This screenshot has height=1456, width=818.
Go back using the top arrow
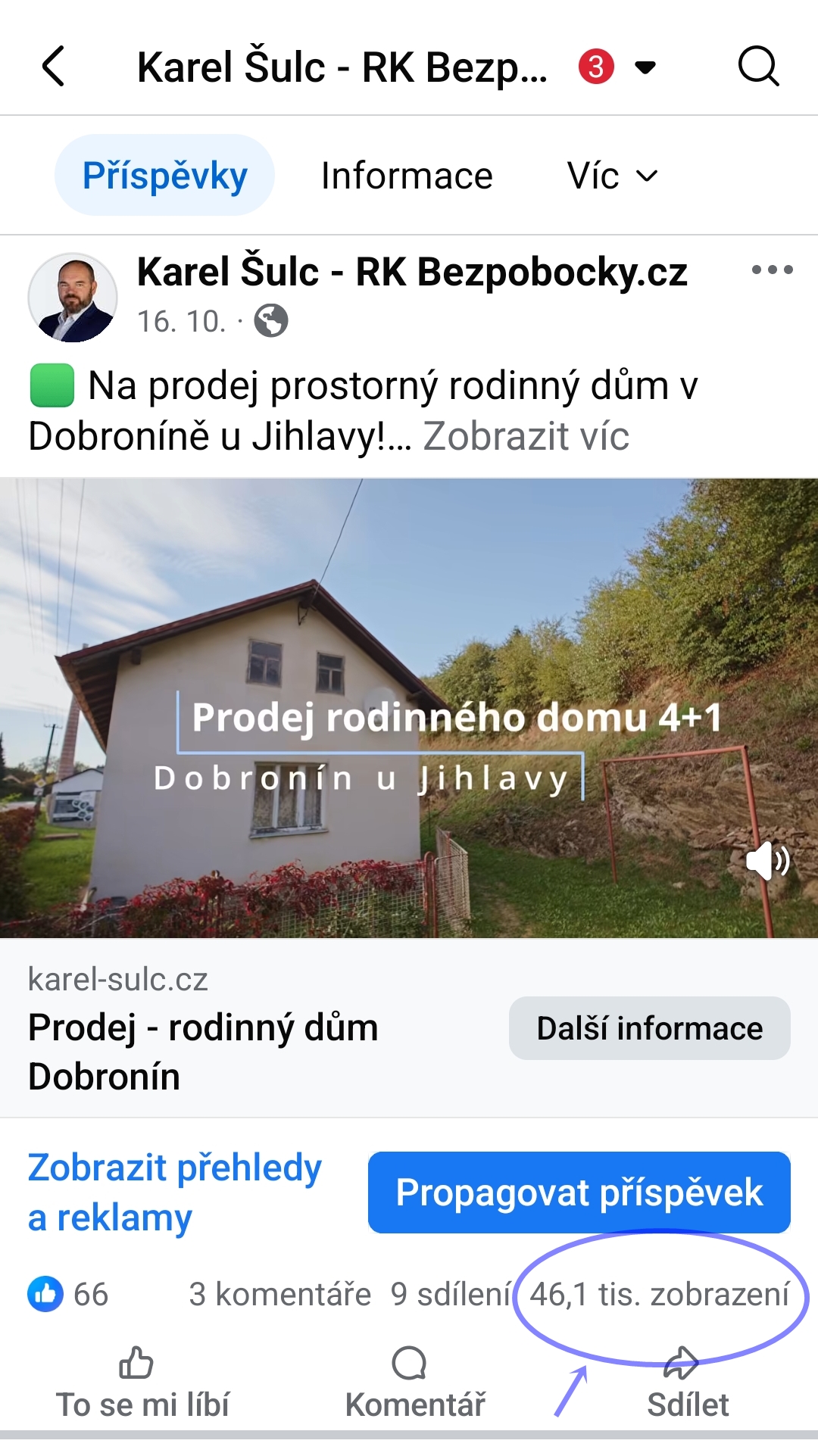point(53,67)
